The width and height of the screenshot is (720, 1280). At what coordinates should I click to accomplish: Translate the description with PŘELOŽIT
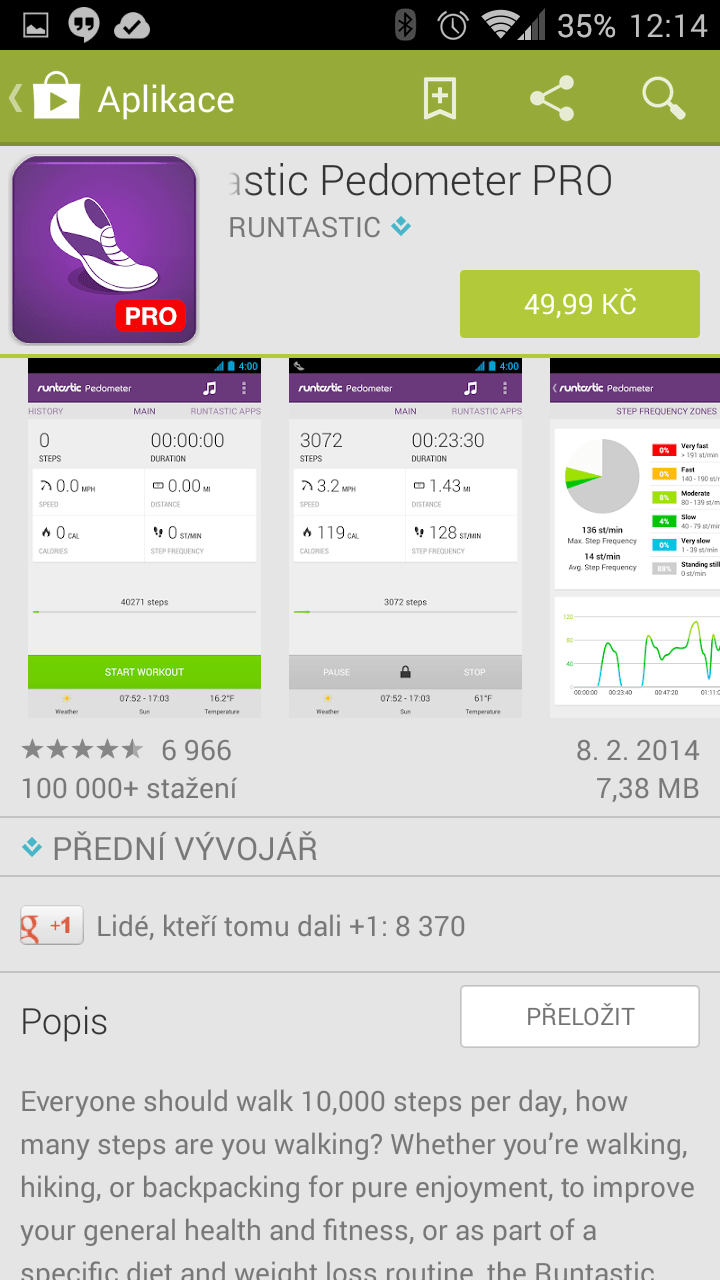point(580,1016)
